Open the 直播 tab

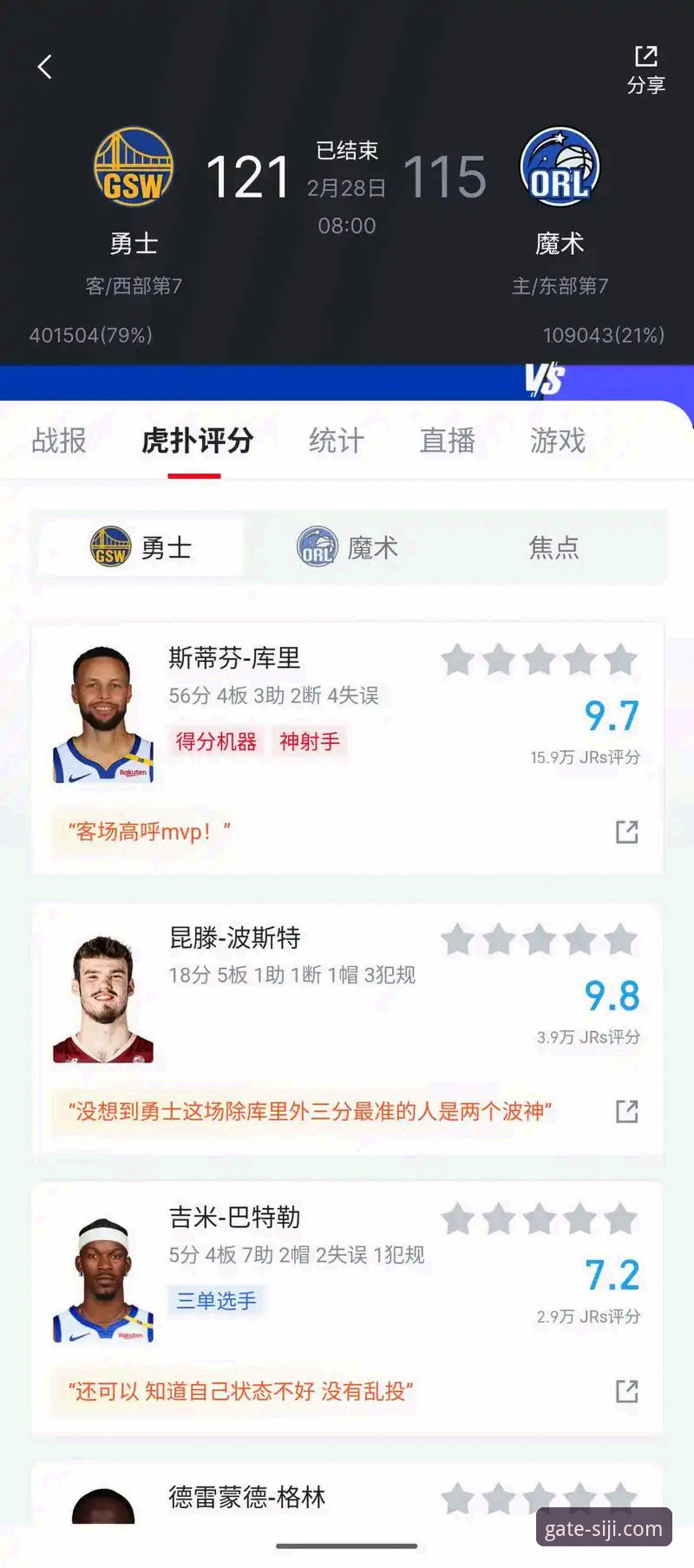(x=447, y=441)
